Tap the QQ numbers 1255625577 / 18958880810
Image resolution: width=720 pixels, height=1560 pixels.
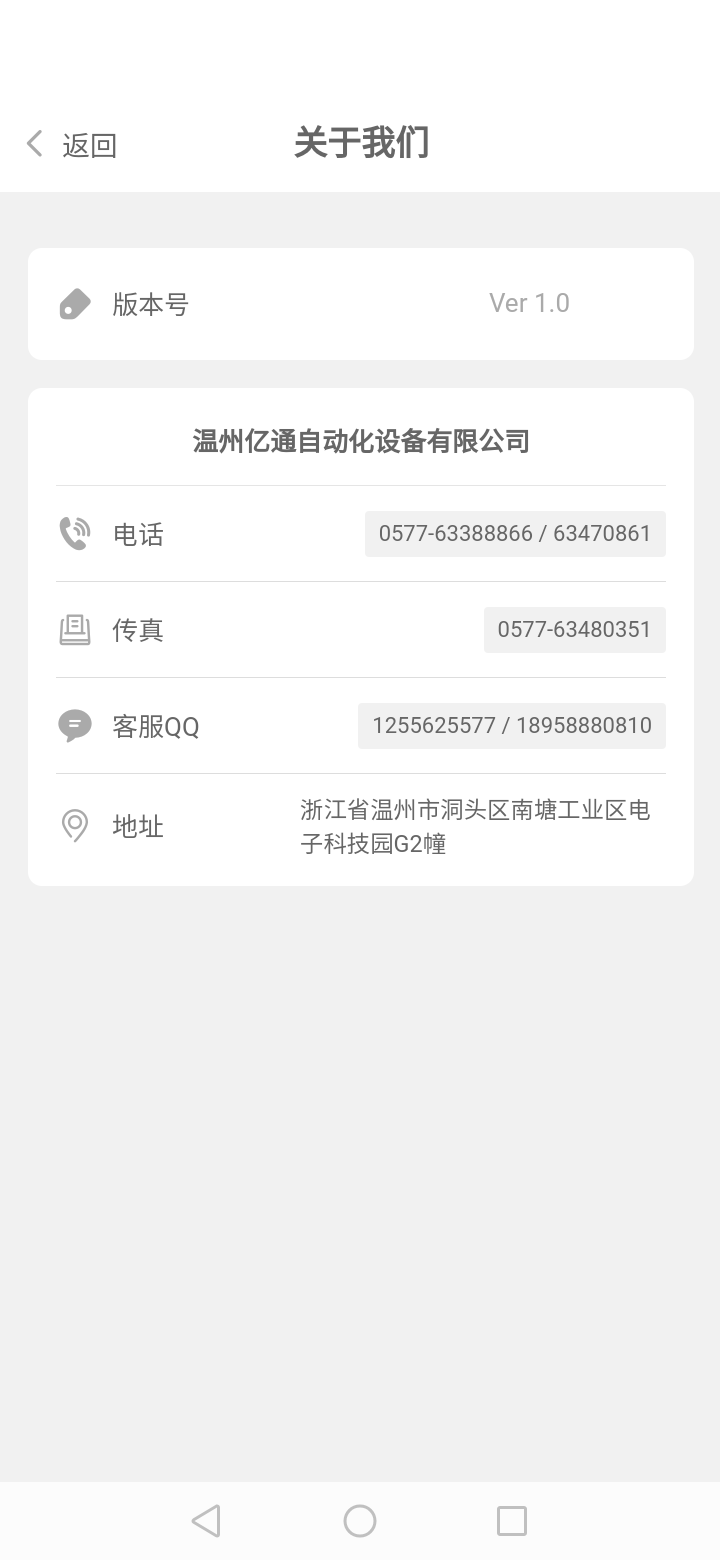tap(511, 725)
